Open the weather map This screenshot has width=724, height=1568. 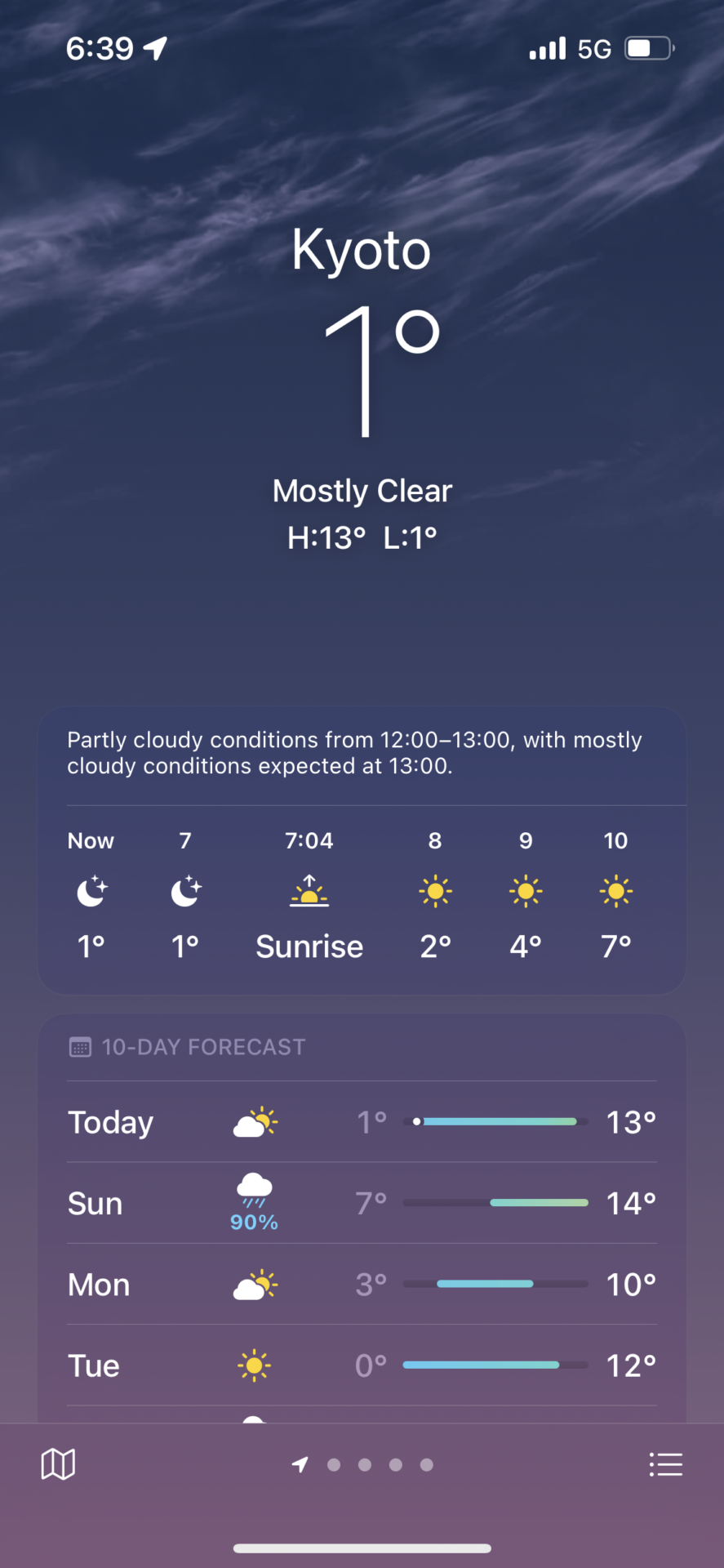58,1464
